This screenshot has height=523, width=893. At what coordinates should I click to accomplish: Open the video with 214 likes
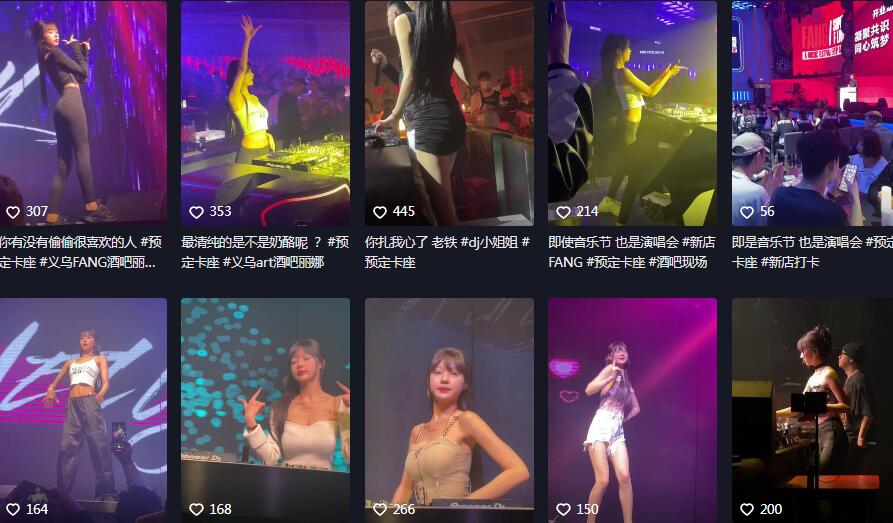[632, 110]
